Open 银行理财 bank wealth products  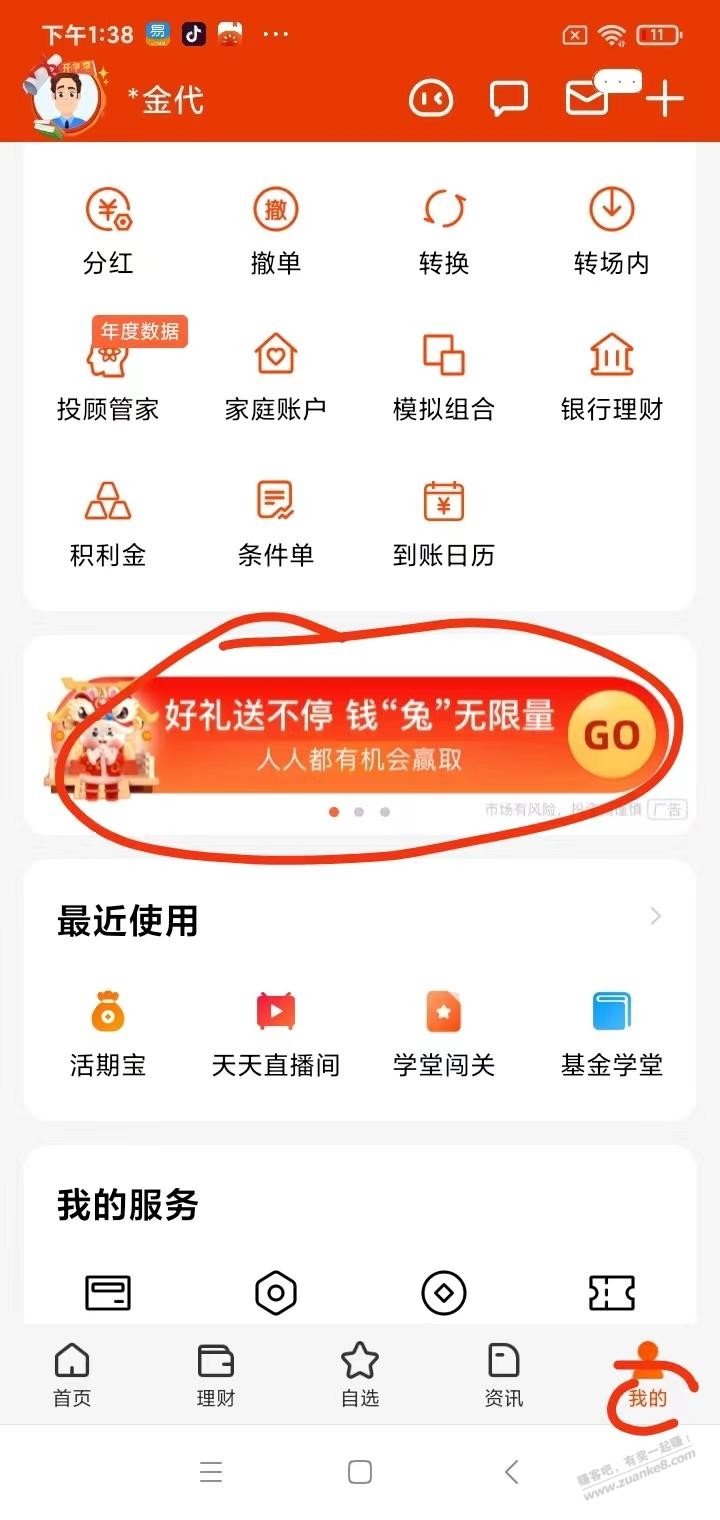click(612, 377)
